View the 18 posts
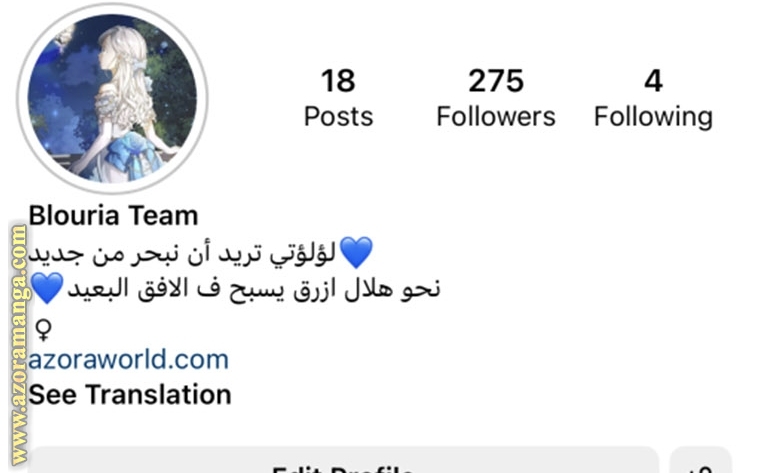This screenshot has width=760, height=473. tap(338, 98)
